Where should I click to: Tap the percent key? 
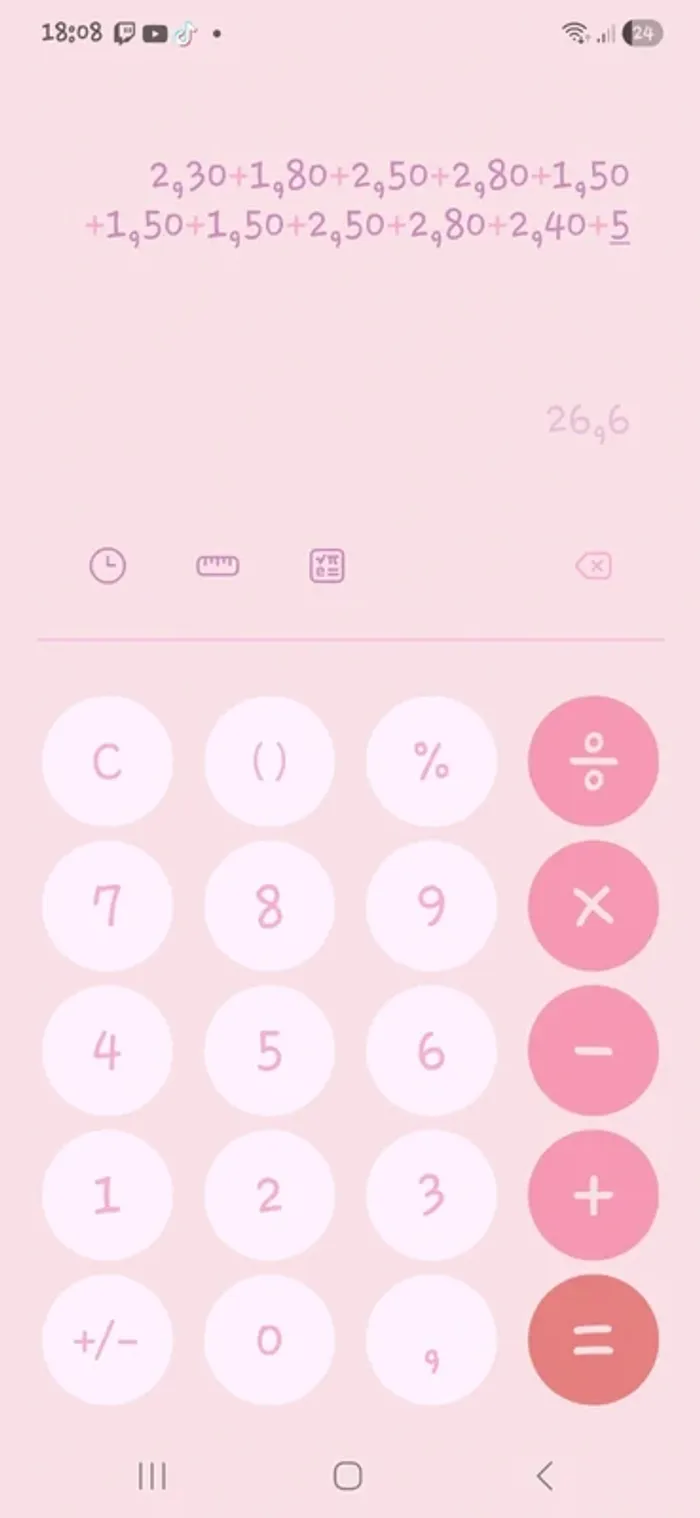431,762
